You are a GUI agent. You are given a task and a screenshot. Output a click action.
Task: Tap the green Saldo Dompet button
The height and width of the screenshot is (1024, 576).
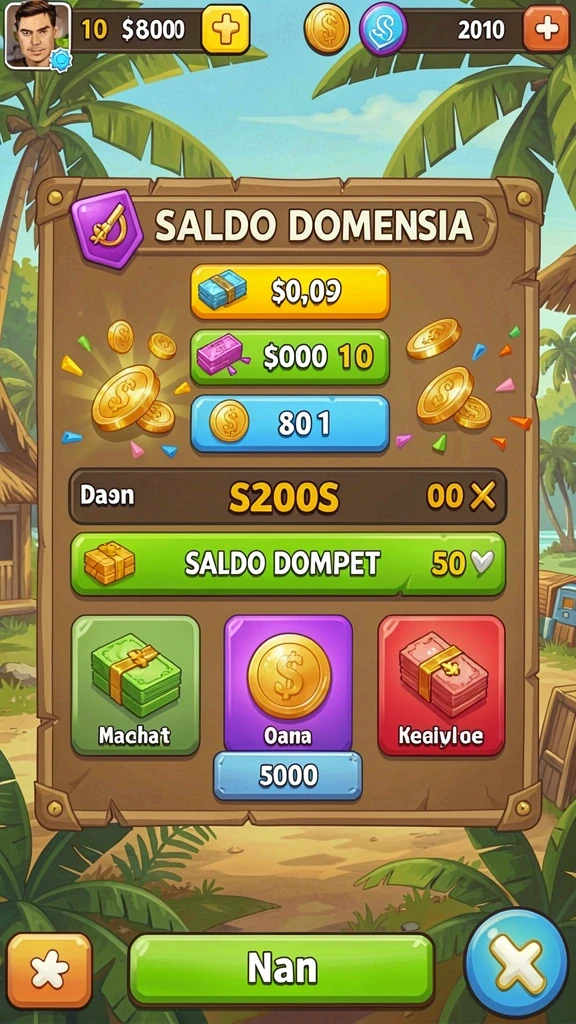tap(288, 564)
